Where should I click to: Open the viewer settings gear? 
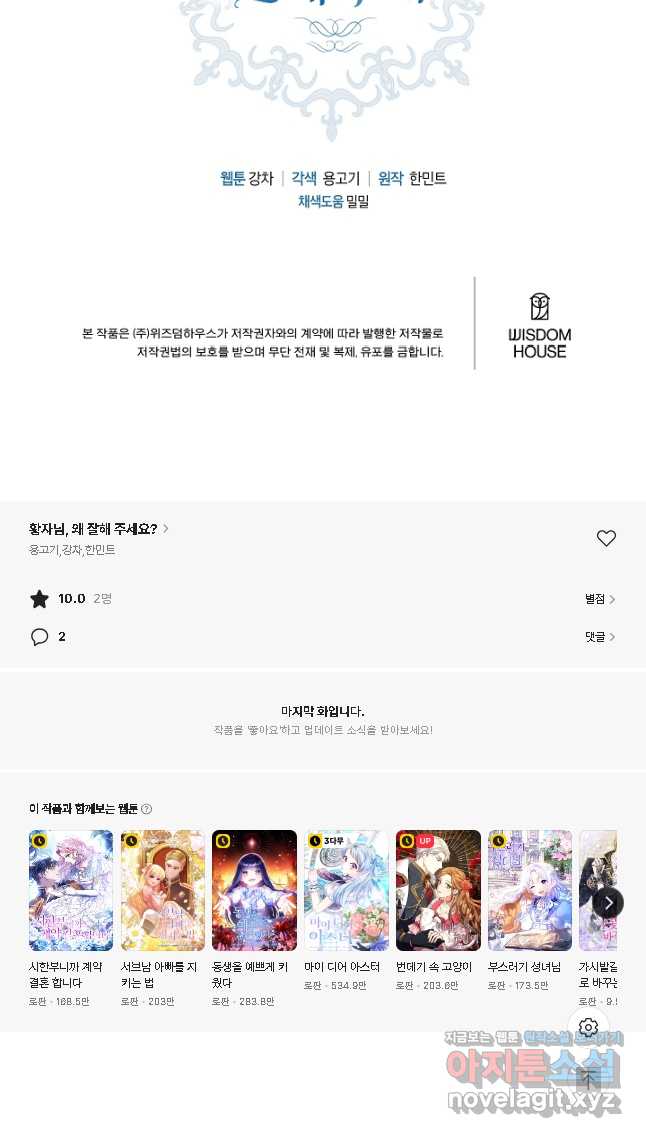click(588, 1027)
